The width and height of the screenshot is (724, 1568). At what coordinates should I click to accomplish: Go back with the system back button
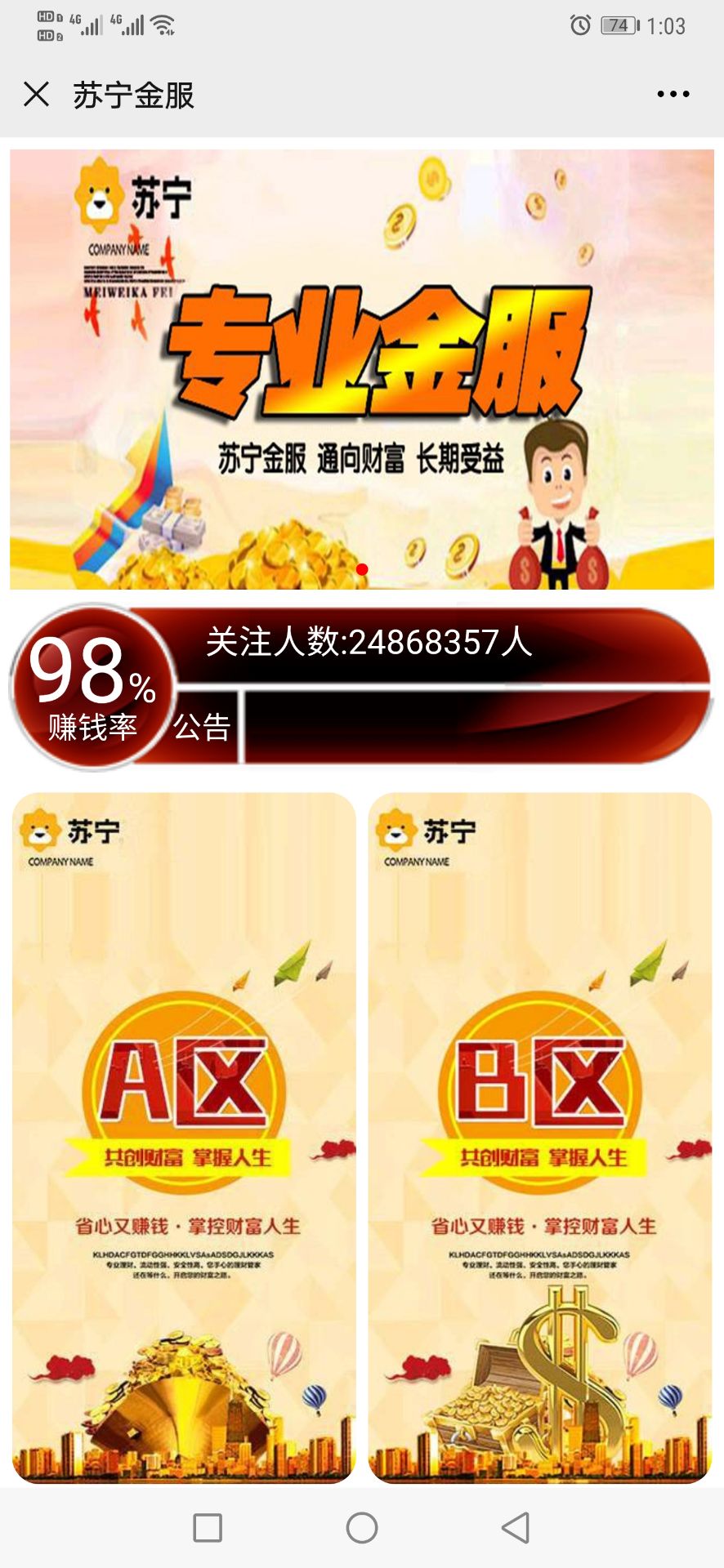[516, 1527]
